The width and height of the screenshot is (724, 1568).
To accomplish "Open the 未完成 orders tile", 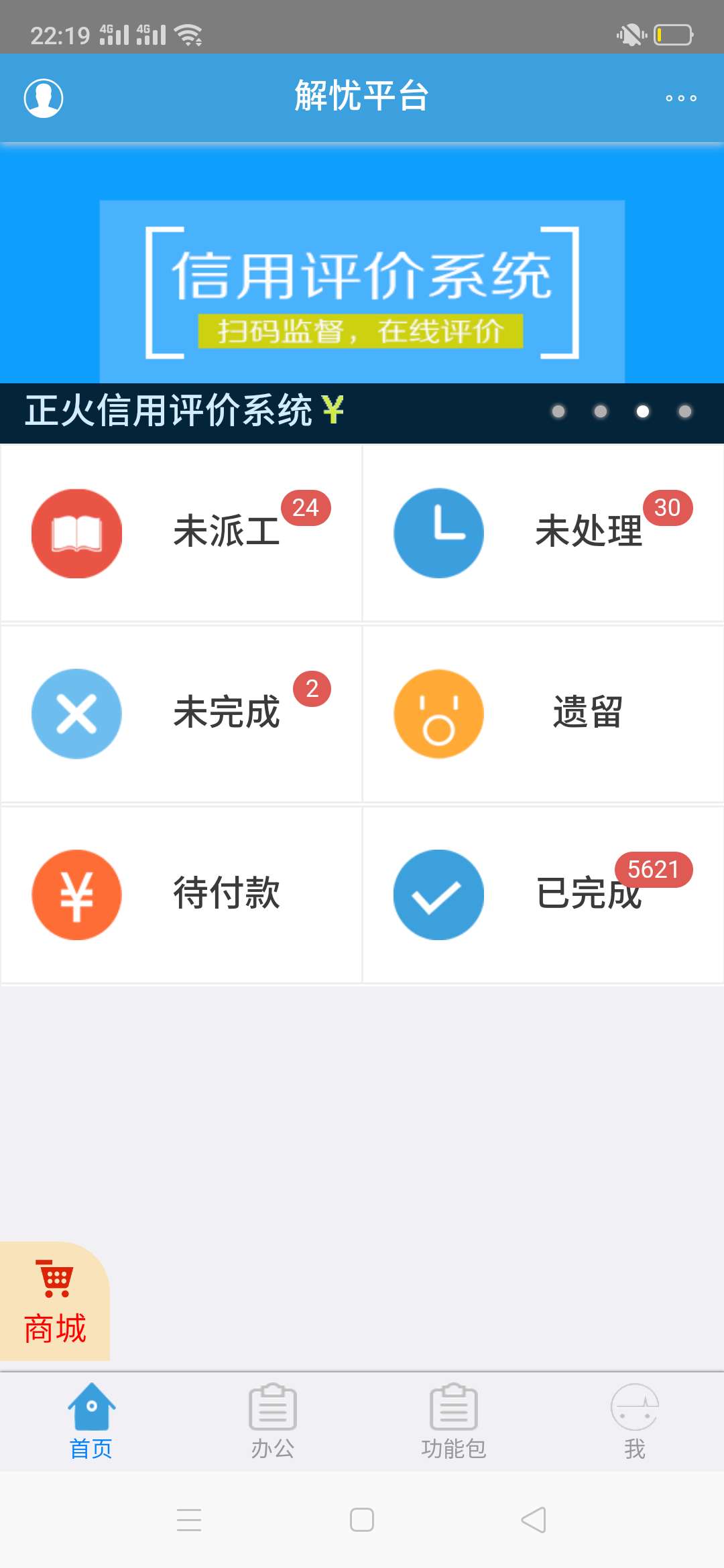I will click(x=181, y=714).
